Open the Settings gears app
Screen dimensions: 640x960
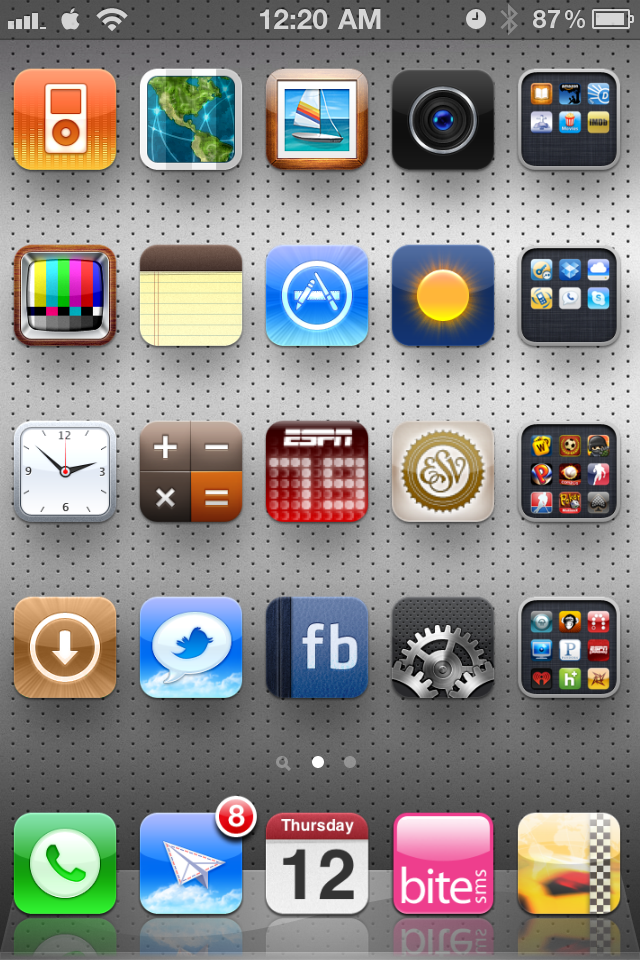(443, 648)
